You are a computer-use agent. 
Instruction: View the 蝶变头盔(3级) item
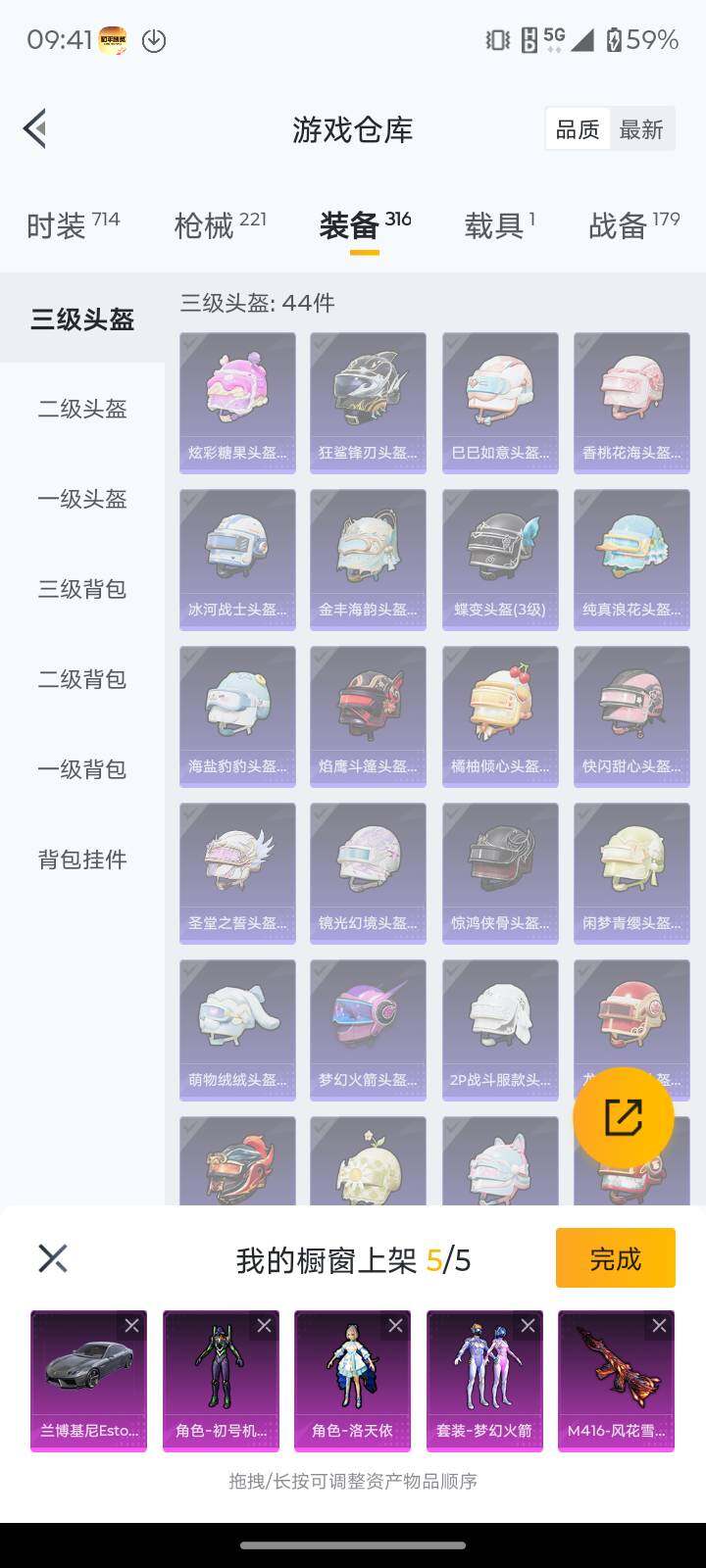[x=499, y=559]
